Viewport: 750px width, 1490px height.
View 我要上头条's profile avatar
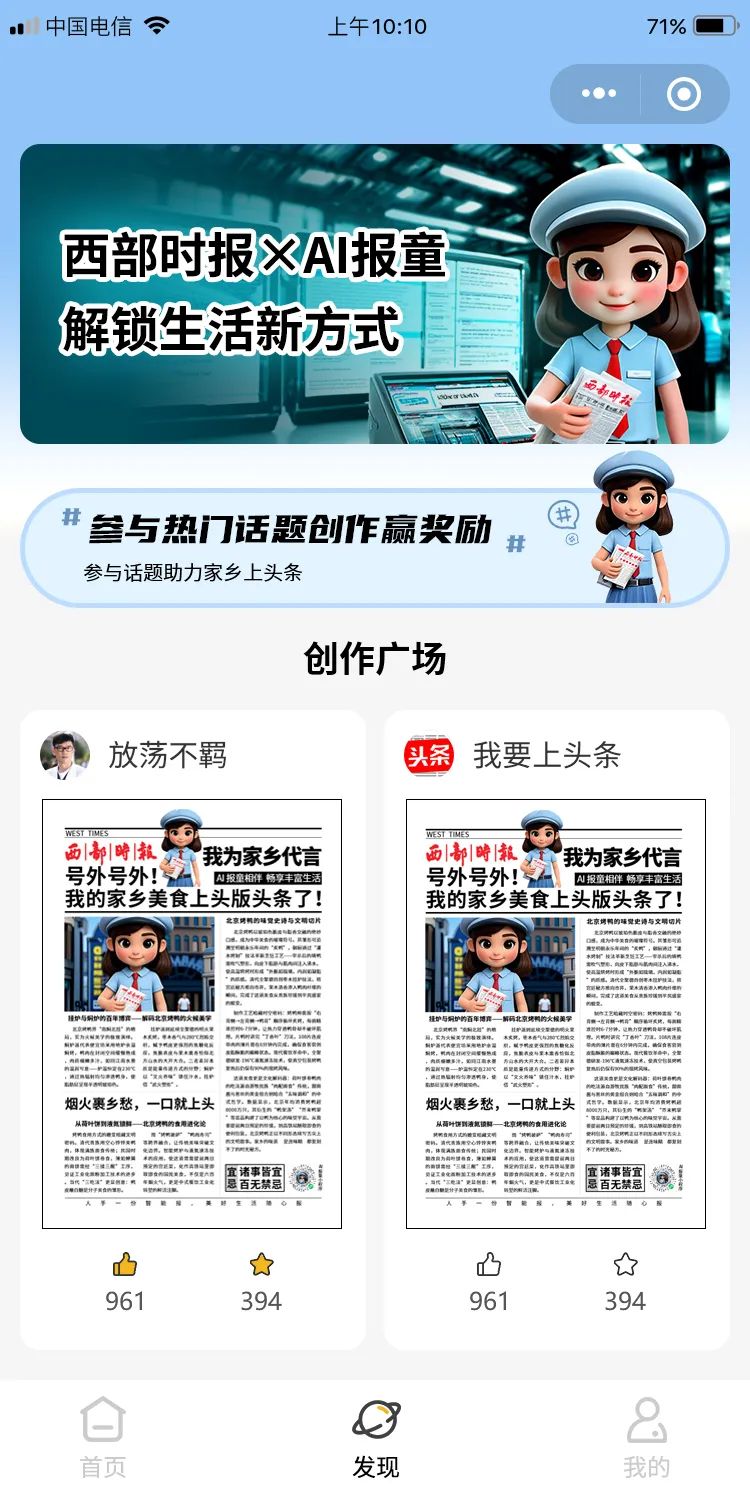(428, 755)
